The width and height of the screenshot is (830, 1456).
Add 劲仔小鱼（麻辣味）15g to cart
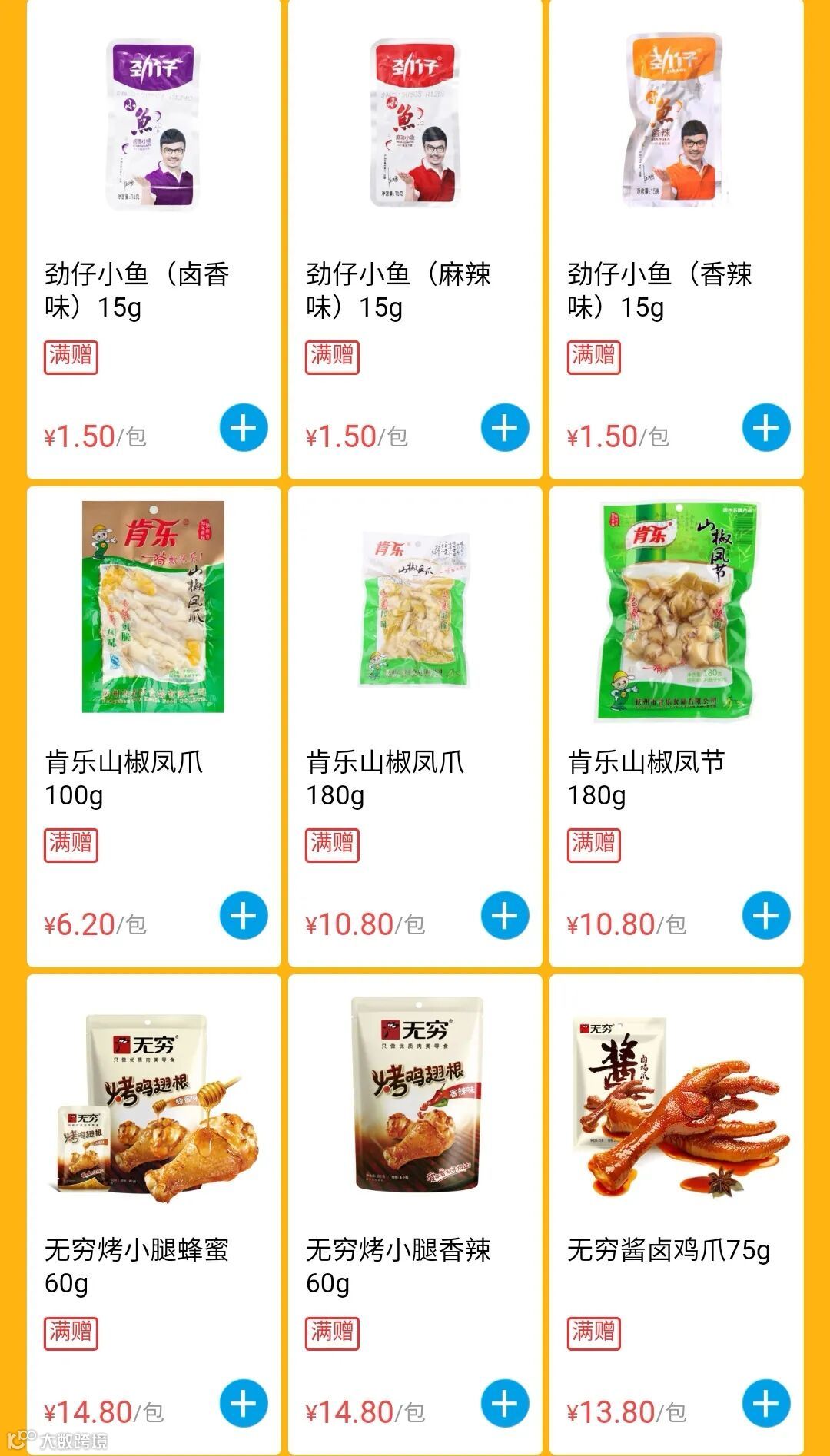[x=505, y=428]
